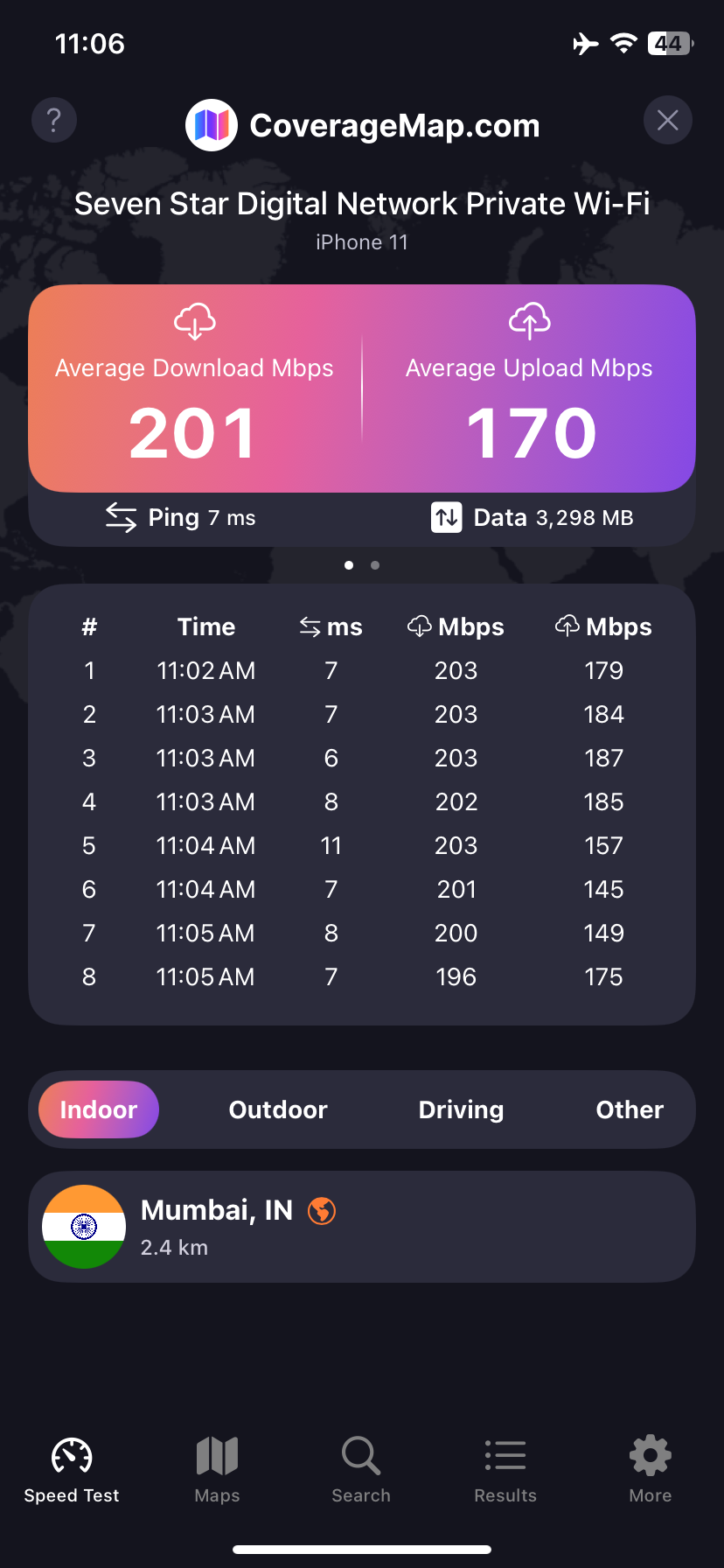Screen dimensions: 724x1568
Task: Select the Outdoor location type
Action: pos(278,1109)
